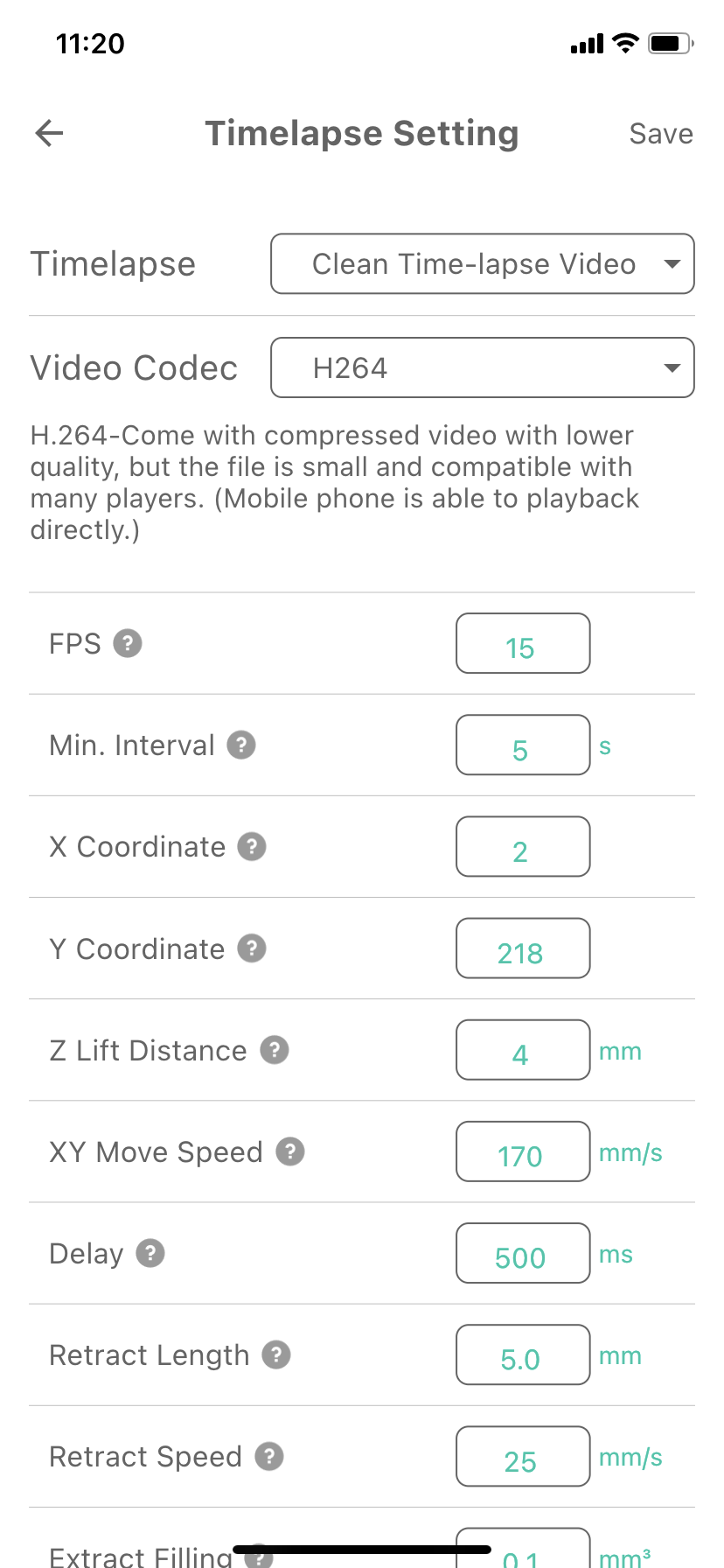724x1568 pixels.
Task: Show help for FPS
Action: (128, 644)
